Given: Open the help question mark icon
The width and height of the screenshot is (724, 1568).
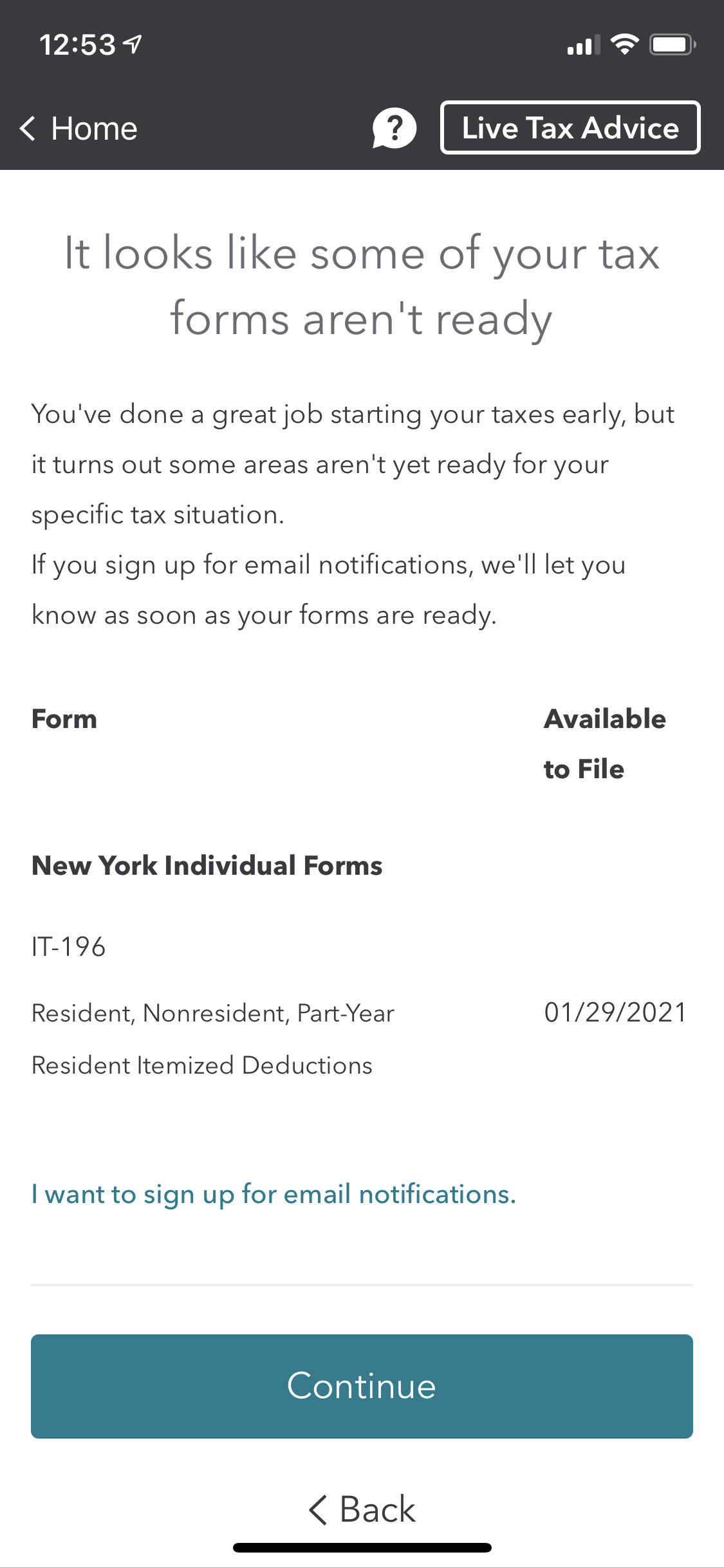Looking at the screenshot, I should (x=394, y=128).
